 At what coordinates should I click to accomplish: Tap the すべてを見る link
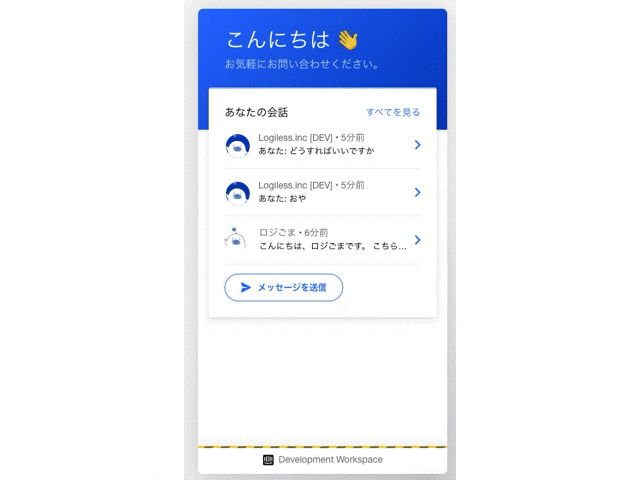coord(392,112)
